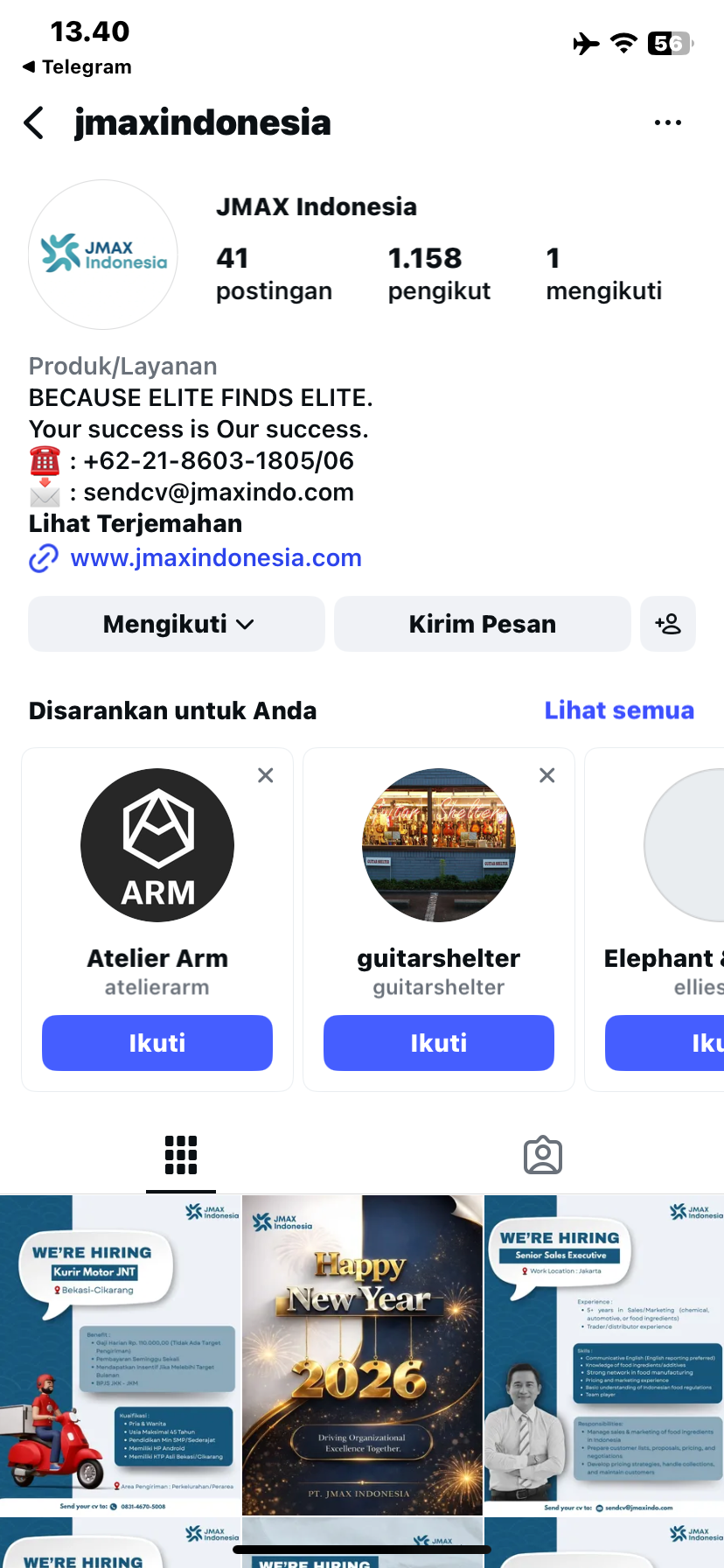Open the Kurir Motor JNT hiring post
The width and height of the screenshot is (724, 1568).
(120, 1354)
